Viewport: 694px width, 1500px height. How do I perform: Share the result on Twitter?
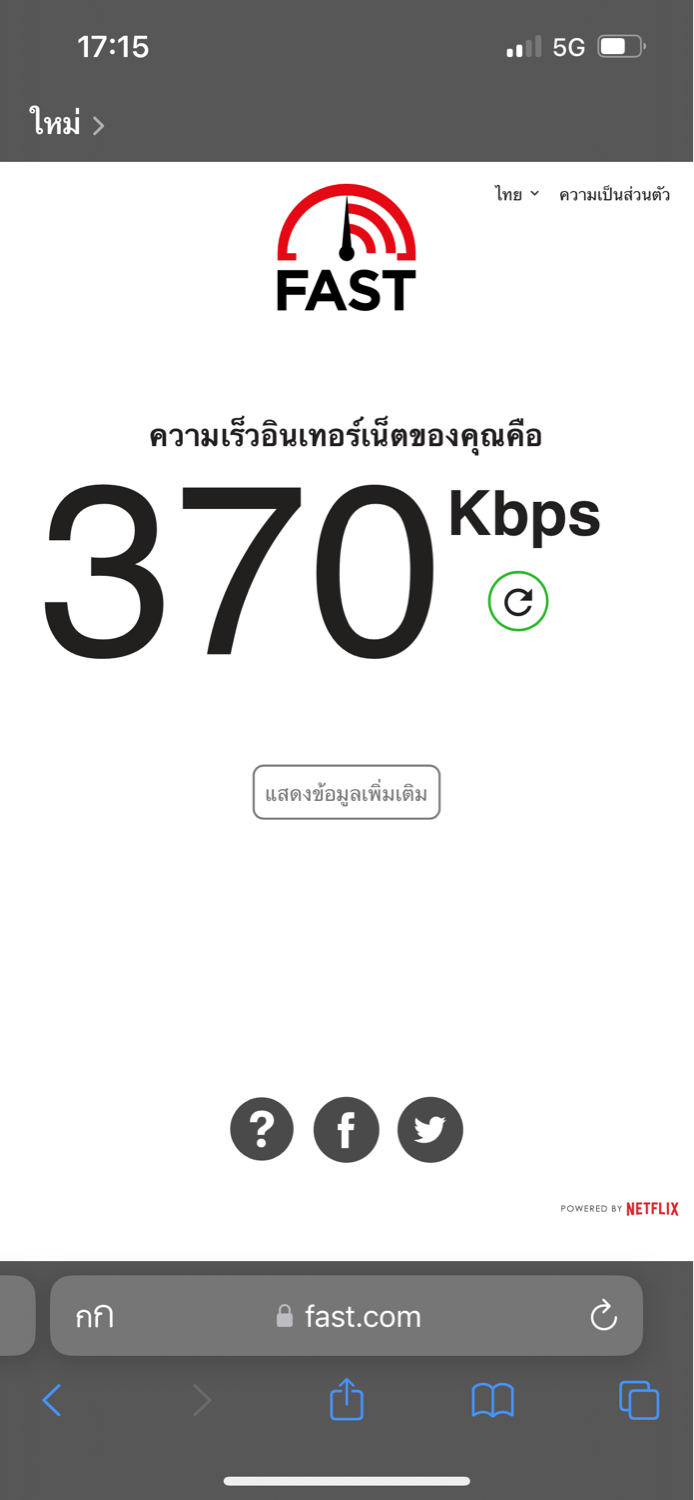click(430, 1129)
